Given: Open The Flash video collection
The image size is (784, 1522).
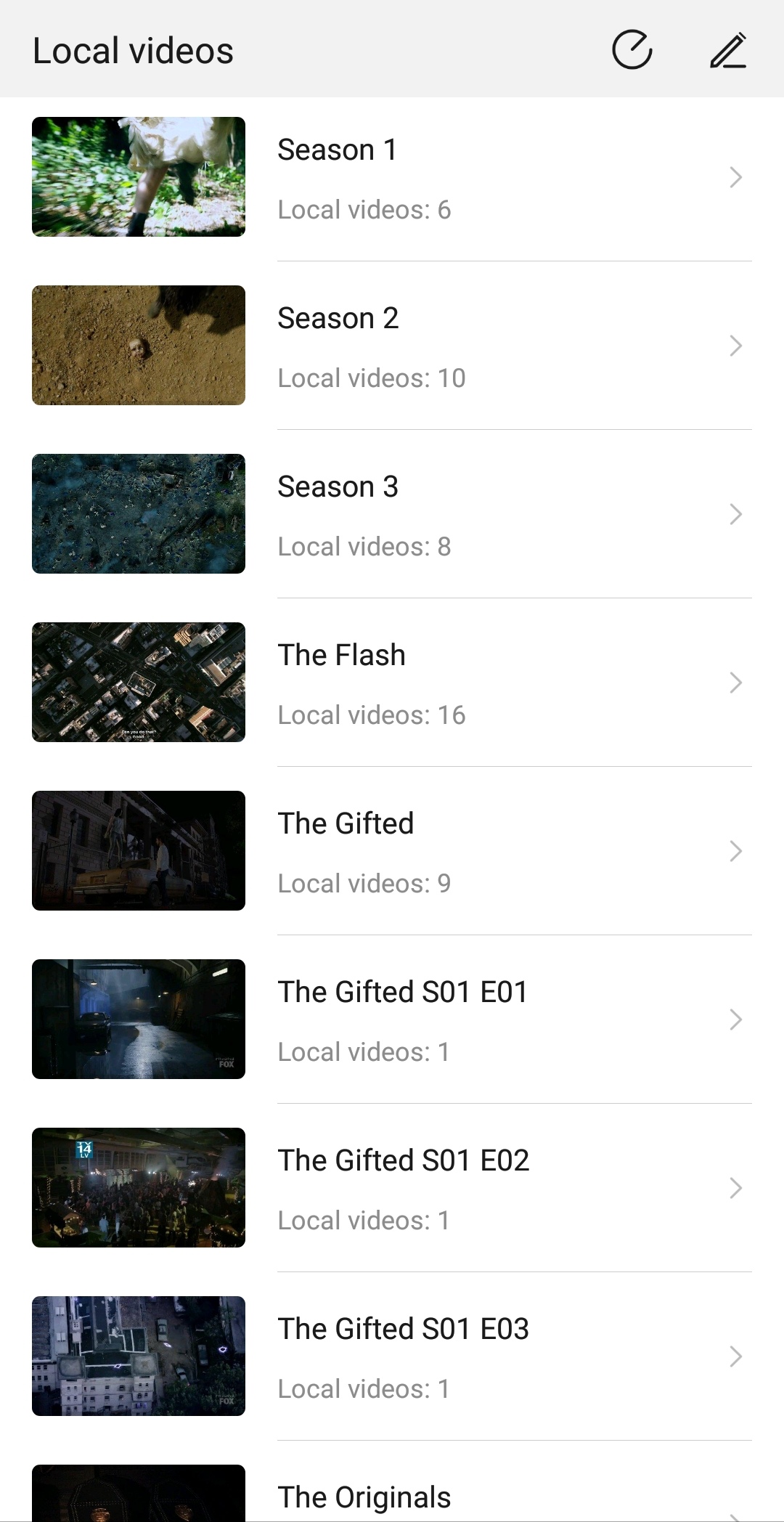Looking at the screenshot, I should tap(342, 654).
